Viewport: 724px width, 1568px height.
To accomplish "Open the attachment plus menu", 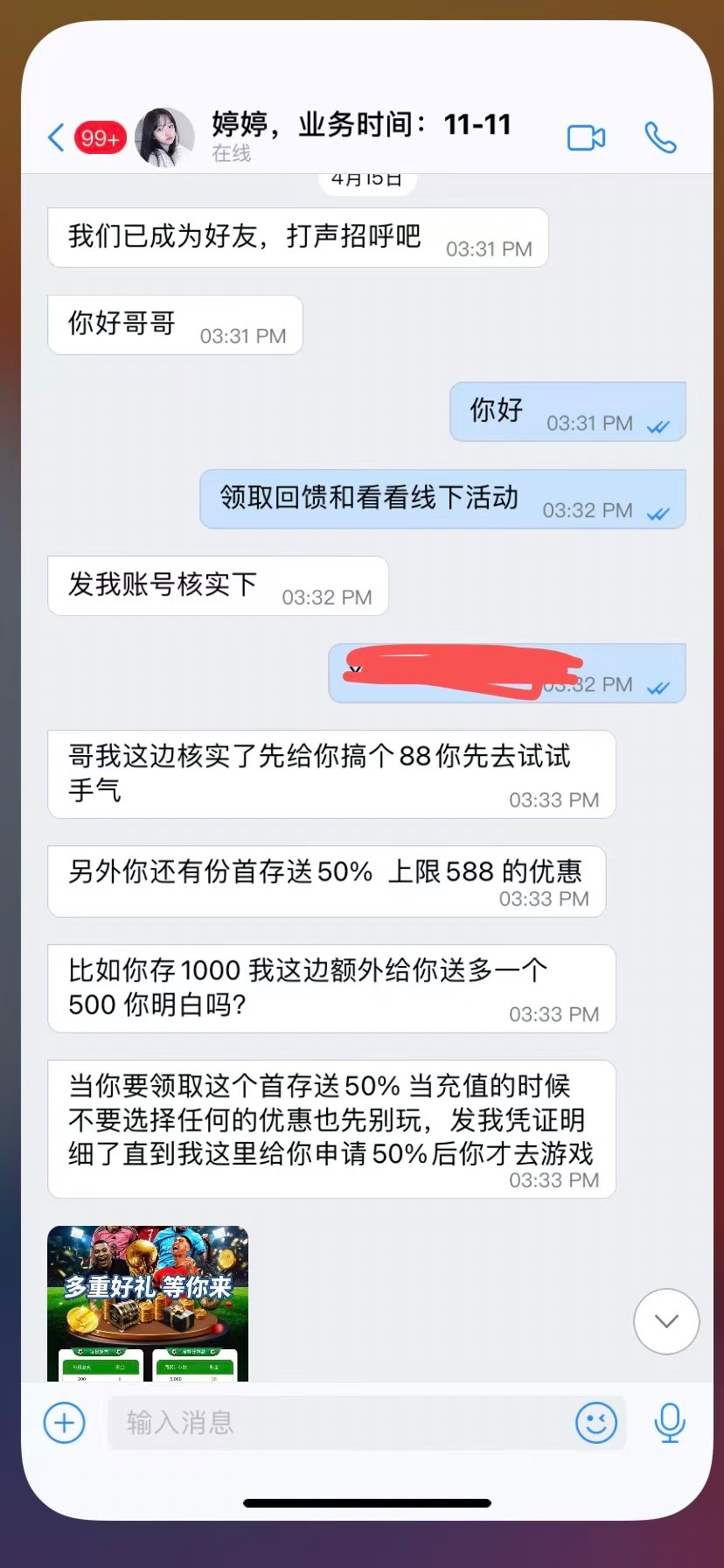I will click(x=65, y=1423).
